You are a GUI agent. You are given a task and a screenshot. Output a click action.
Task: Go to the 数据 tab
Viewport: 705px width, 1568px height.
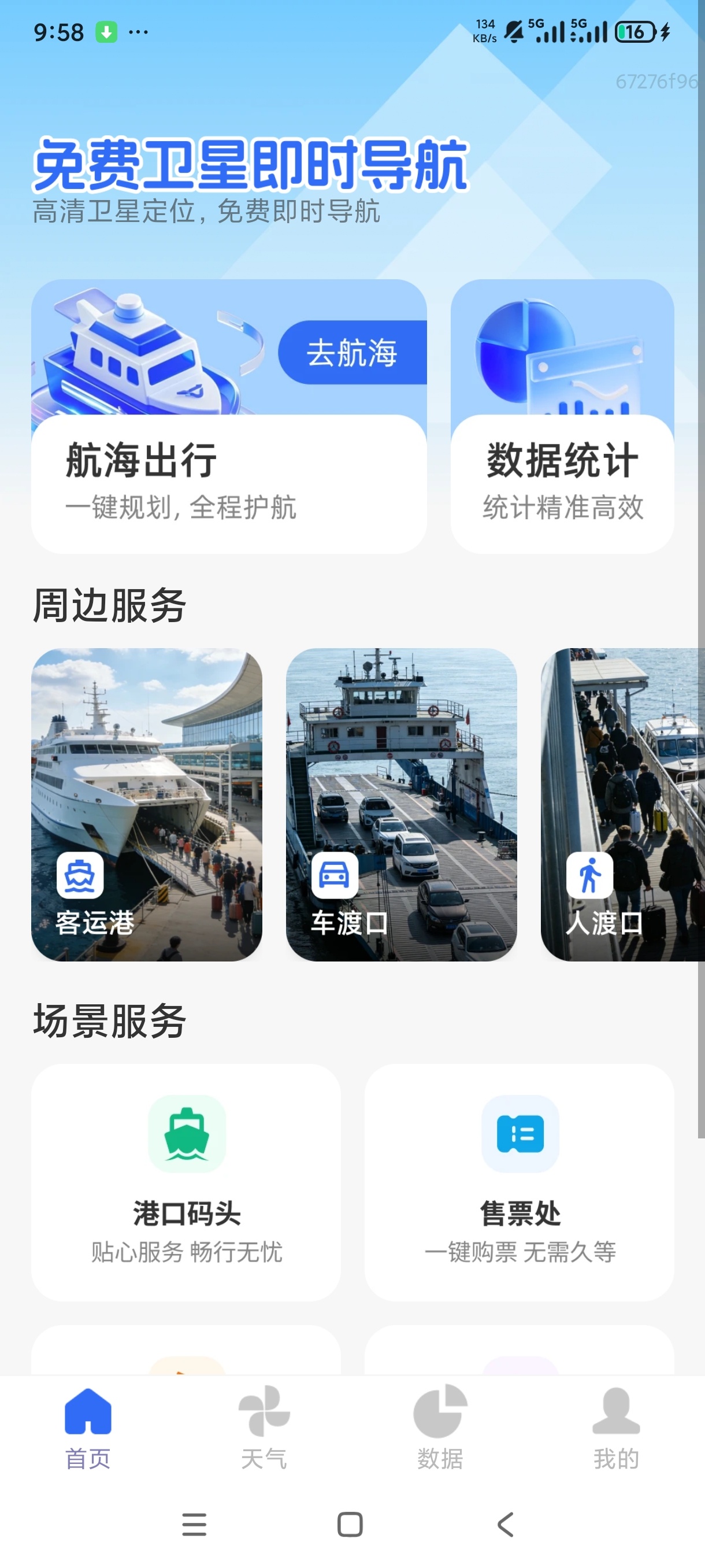pos(440,1428)
